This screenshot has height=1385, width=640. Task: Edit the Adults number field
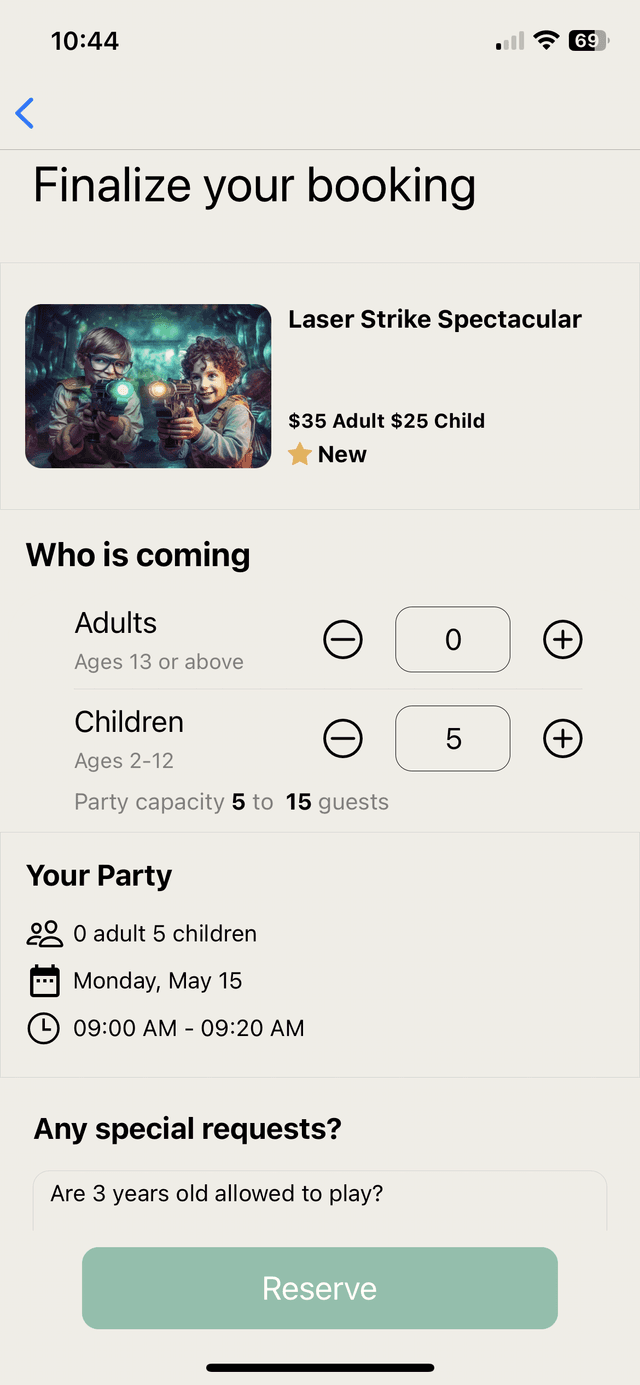coord(453,640)
